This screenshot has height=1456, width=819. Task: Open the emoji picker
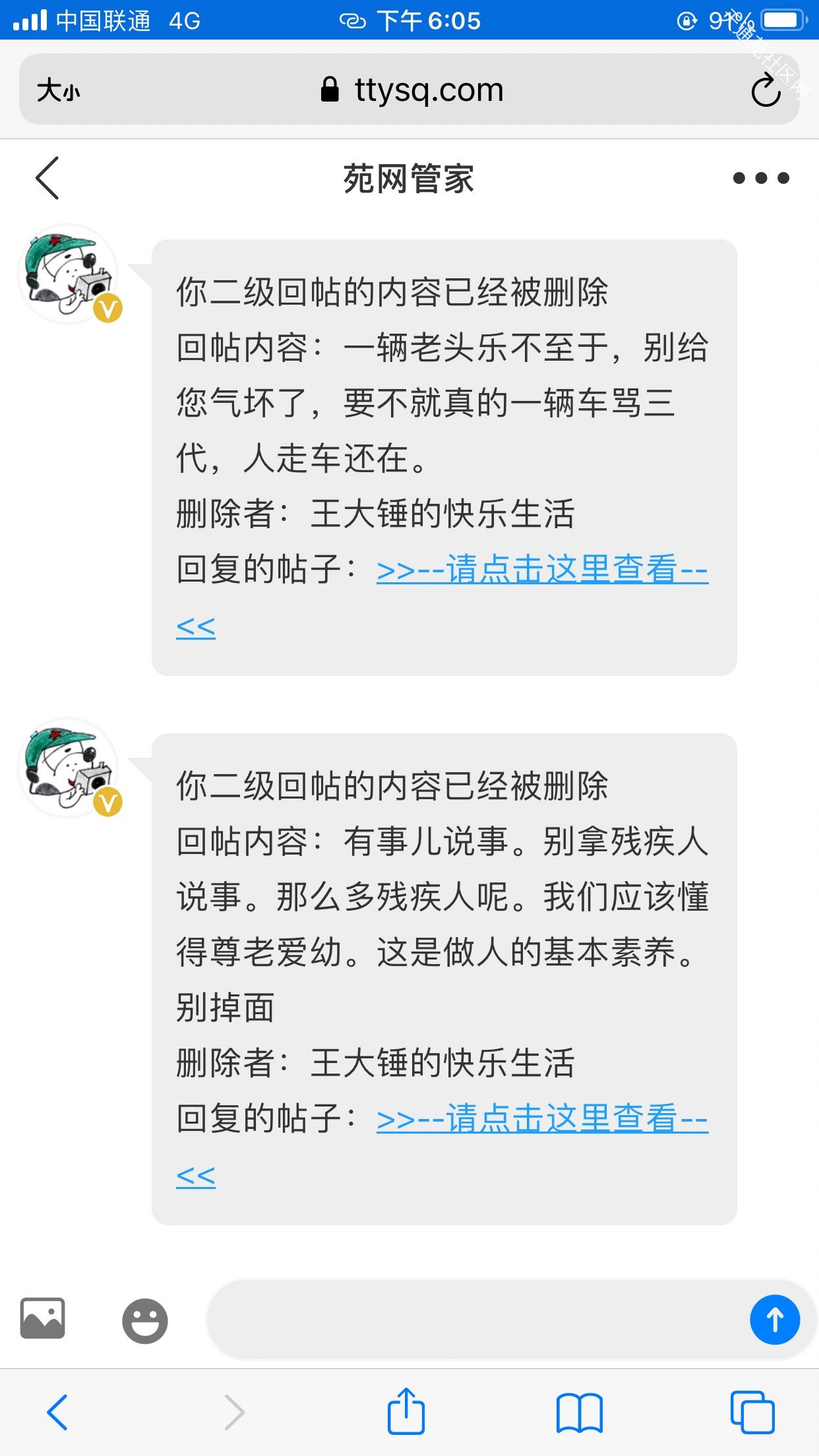(x=145, y=1321)
